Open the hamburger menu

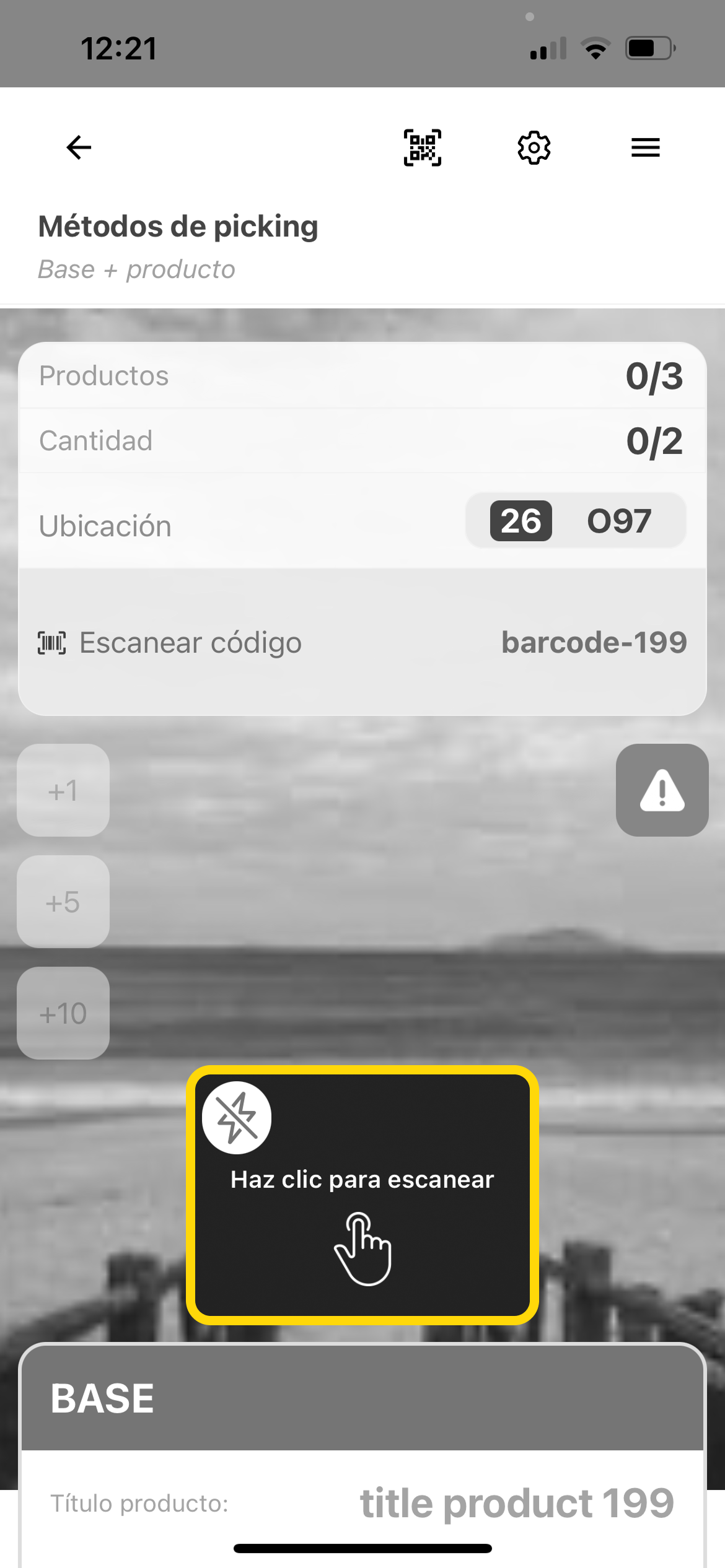[x=645, y=147]
